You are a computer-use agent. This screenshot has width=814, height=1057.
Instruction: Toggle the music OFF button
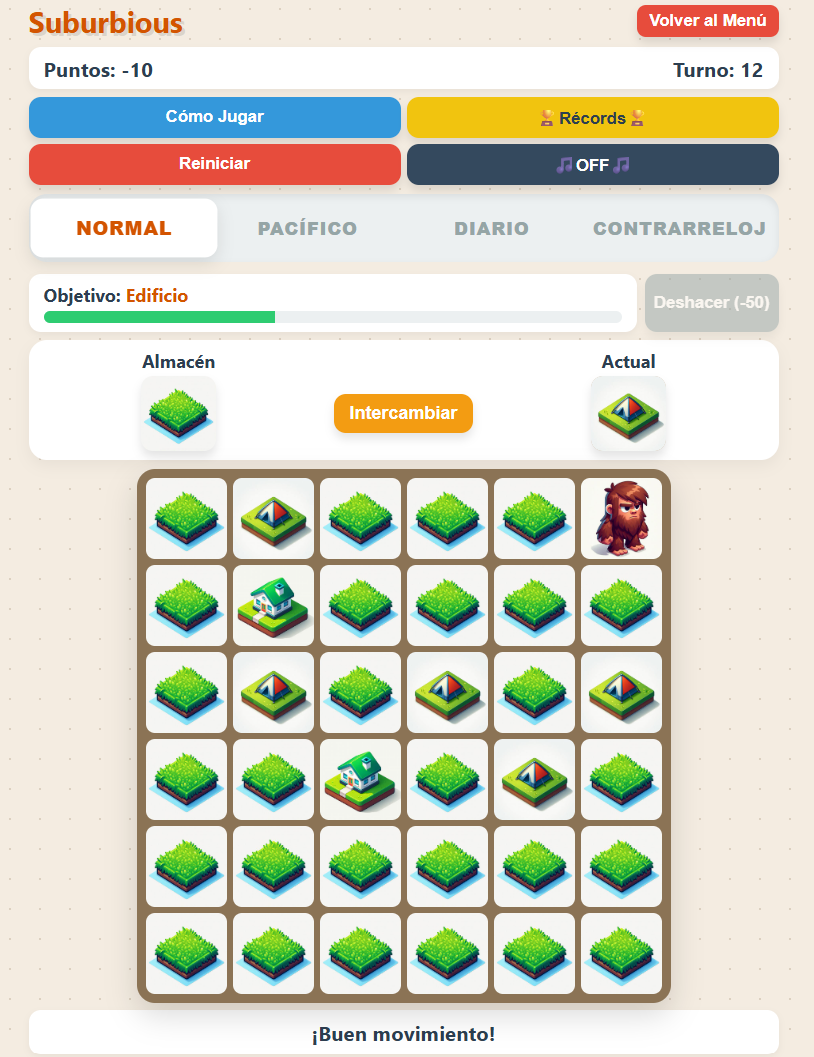pyautogui.click(x=592, y=164)
